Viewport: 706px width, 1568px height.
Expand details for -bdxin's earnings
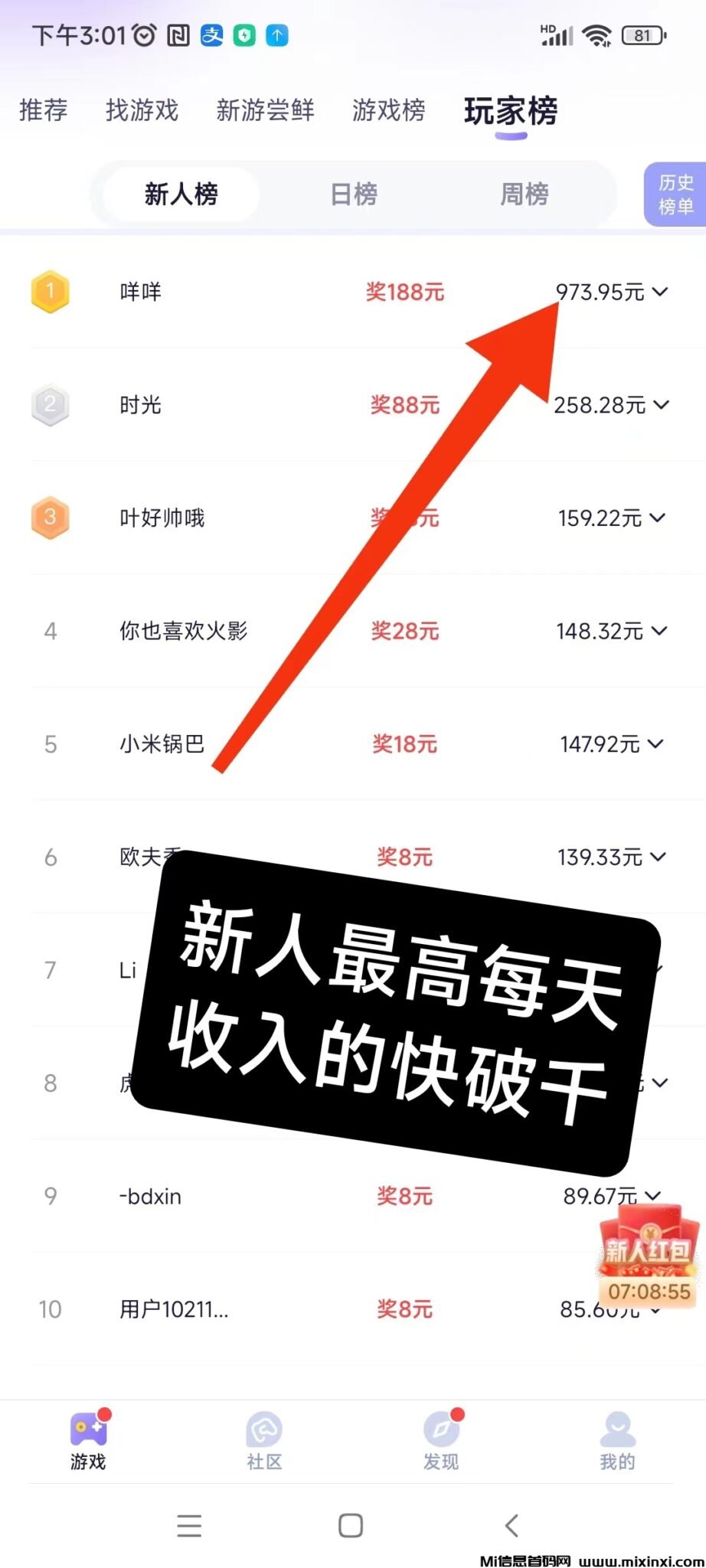652,1196
